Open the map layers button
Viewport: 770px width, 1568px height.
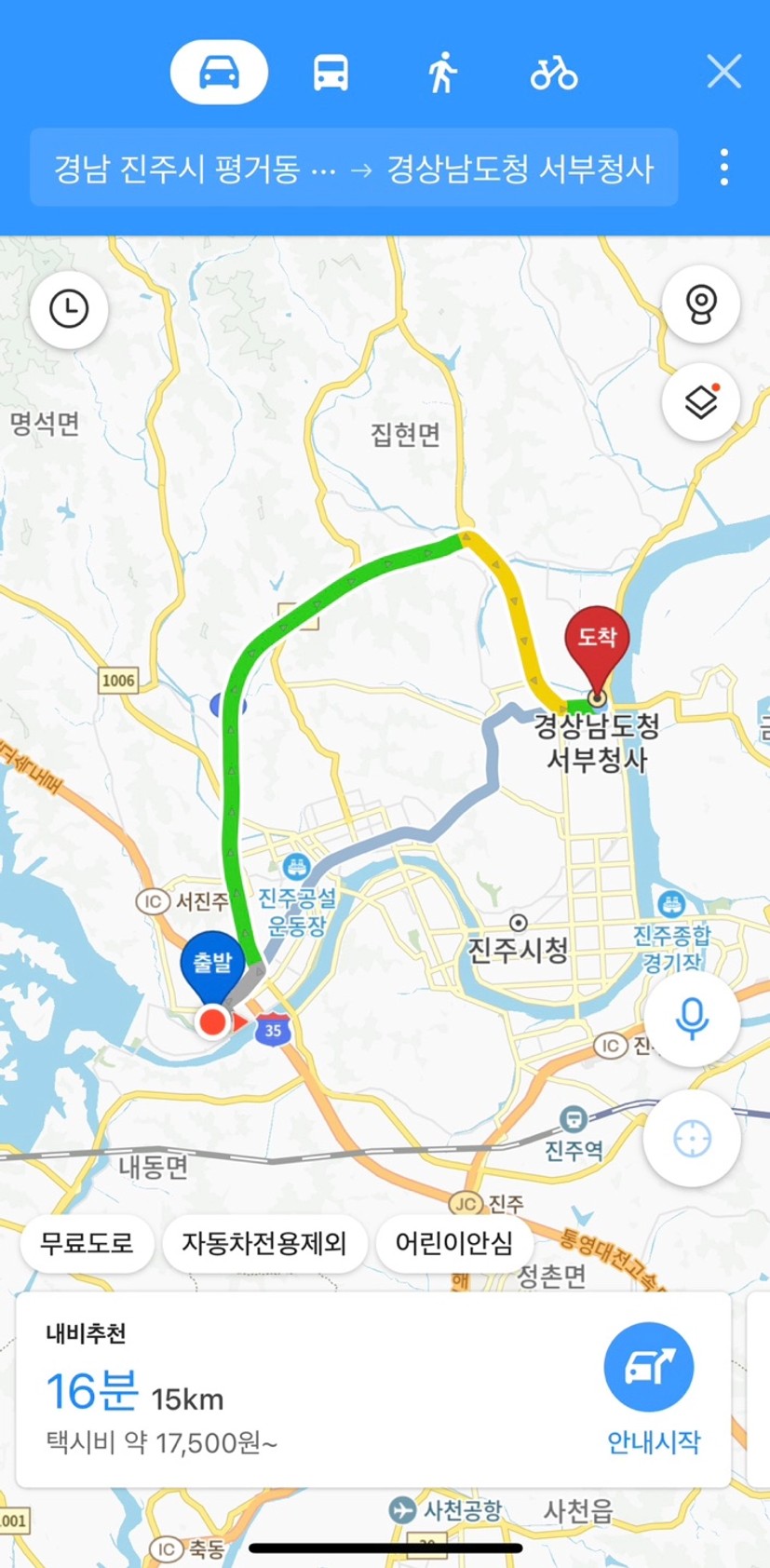tap(700, 402)
